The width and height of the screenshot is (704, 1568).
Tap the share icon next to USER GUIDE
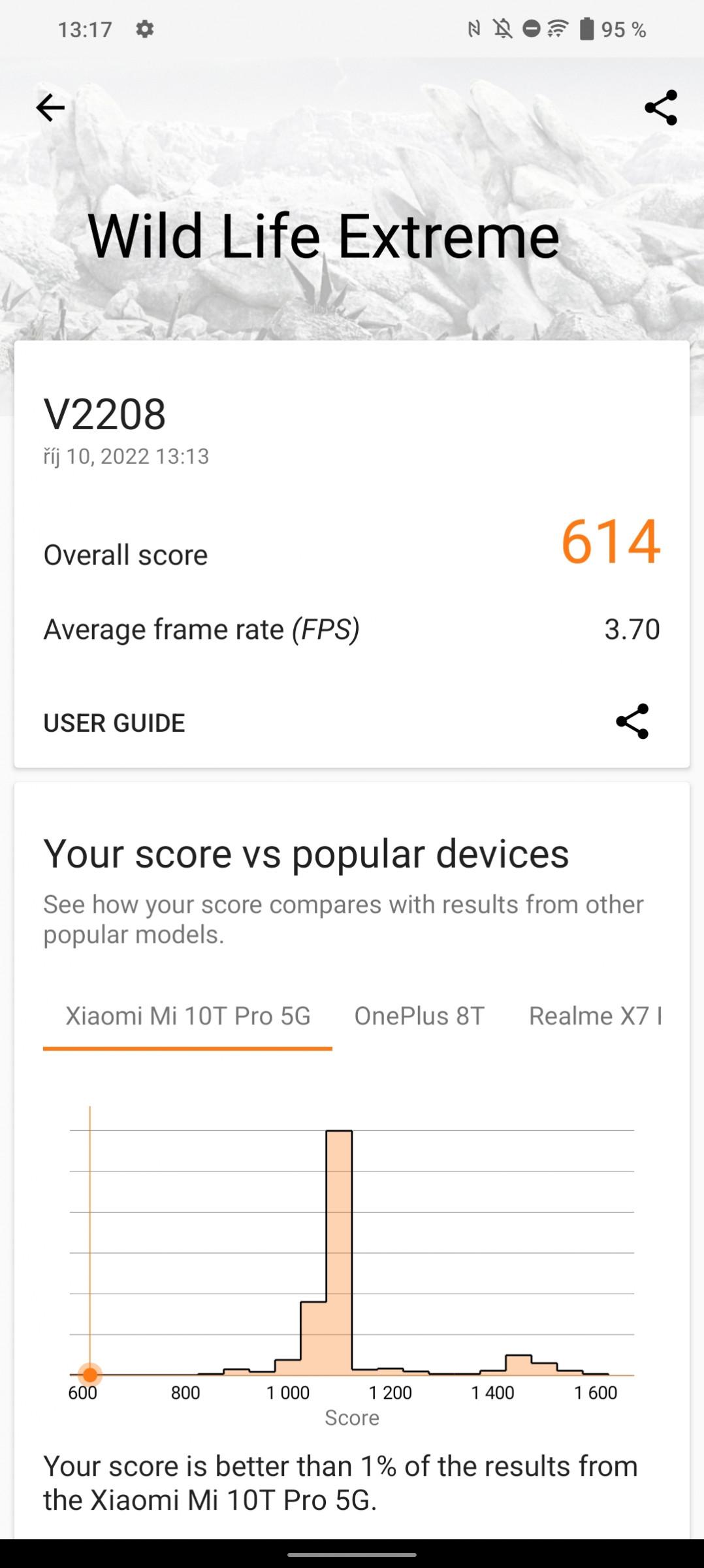(x=632, y=721)
